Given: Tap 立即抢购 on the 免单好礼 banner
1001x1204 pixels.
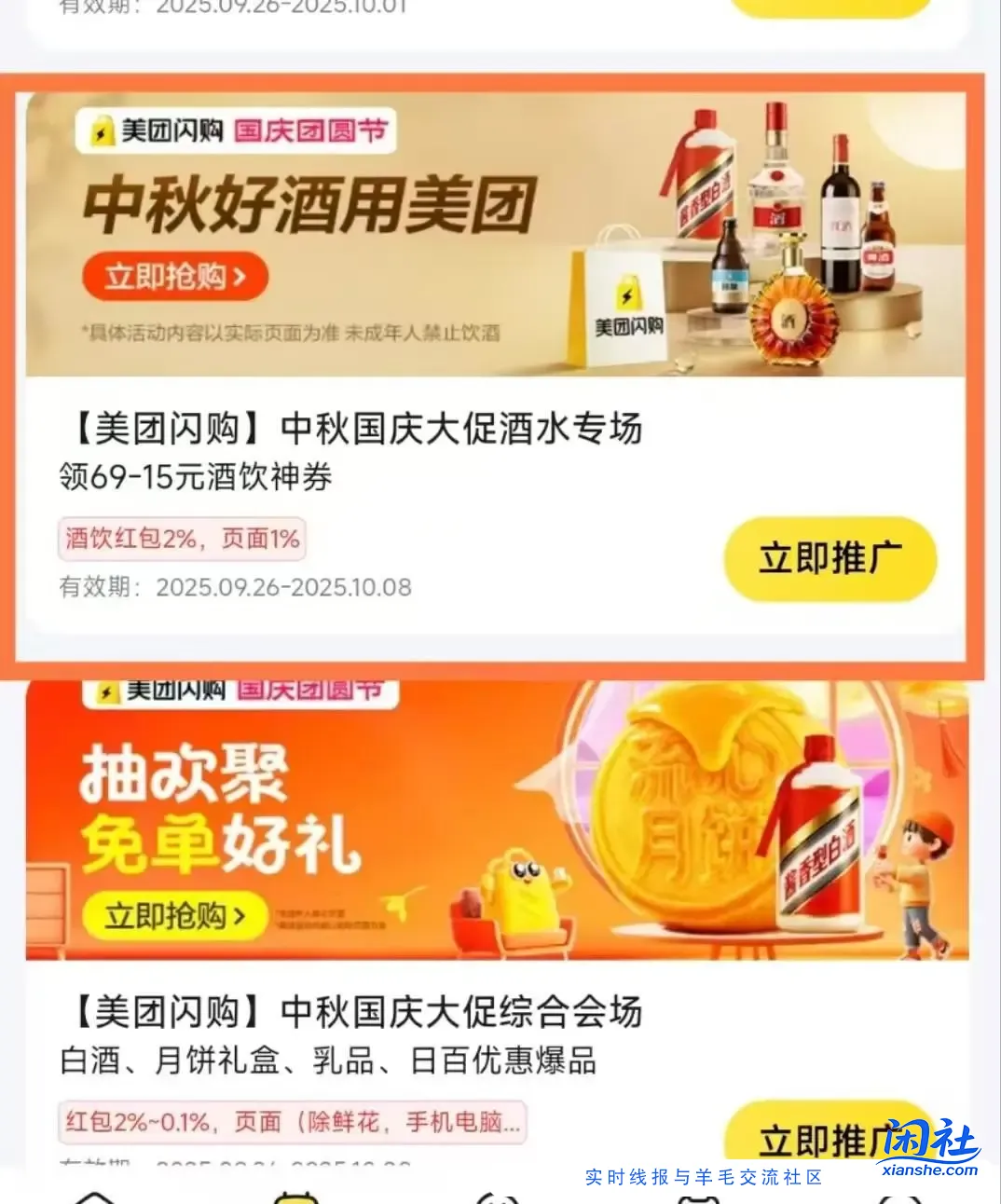Looking at the screenshot, I should (171, 914).
